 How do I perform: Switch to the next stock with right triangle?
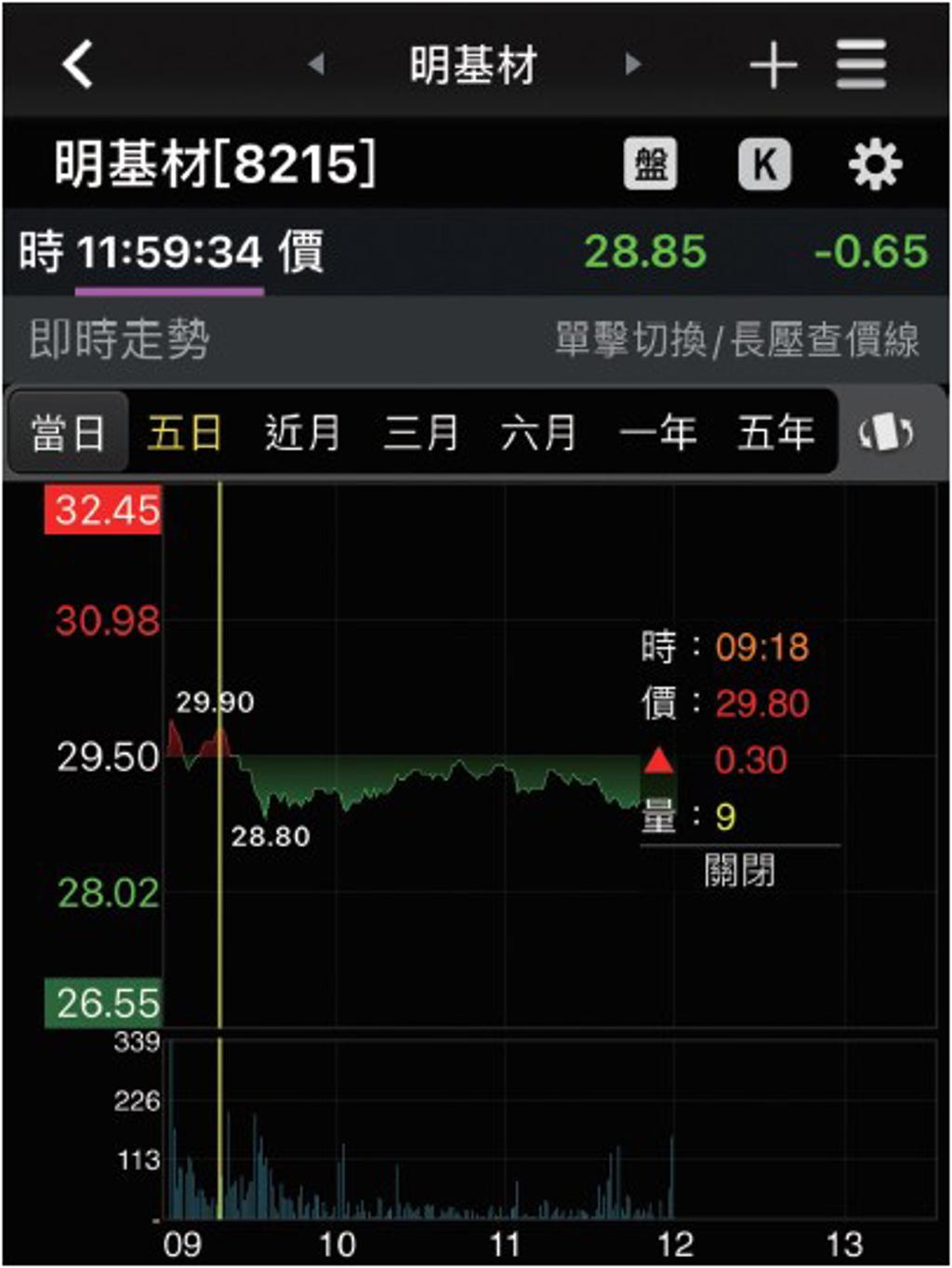(633, 64)
